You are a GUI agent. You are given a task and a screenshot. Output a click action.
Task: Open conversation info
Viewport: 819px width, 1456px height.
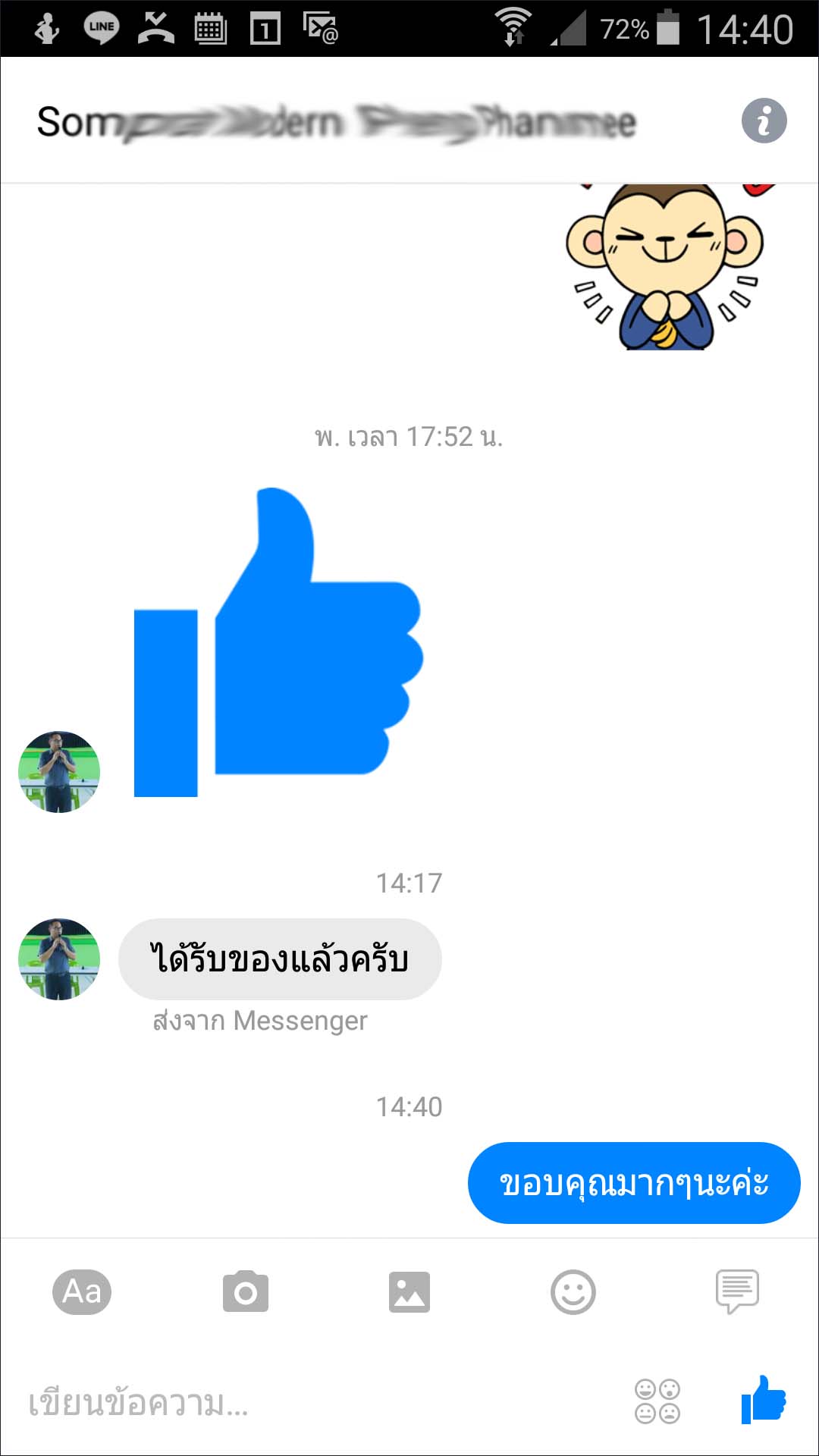(764, 121)
